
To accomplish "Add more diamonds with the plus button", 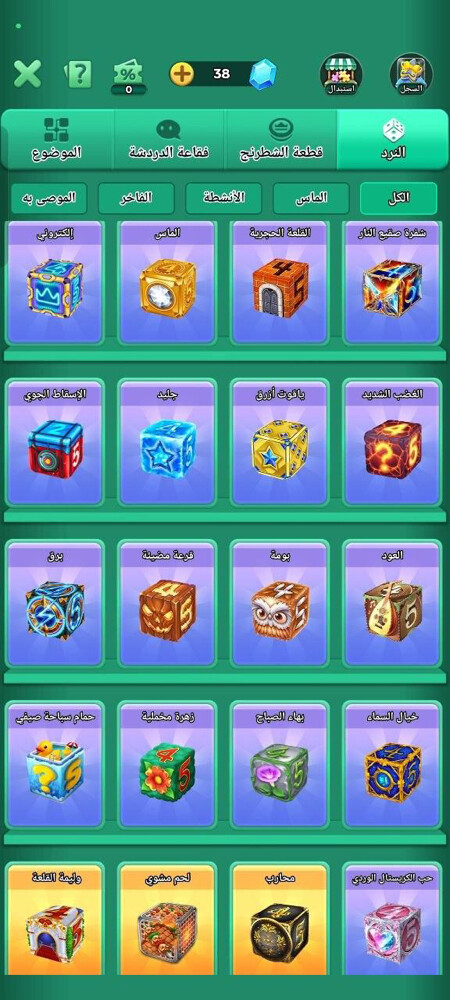I will 182,74.
